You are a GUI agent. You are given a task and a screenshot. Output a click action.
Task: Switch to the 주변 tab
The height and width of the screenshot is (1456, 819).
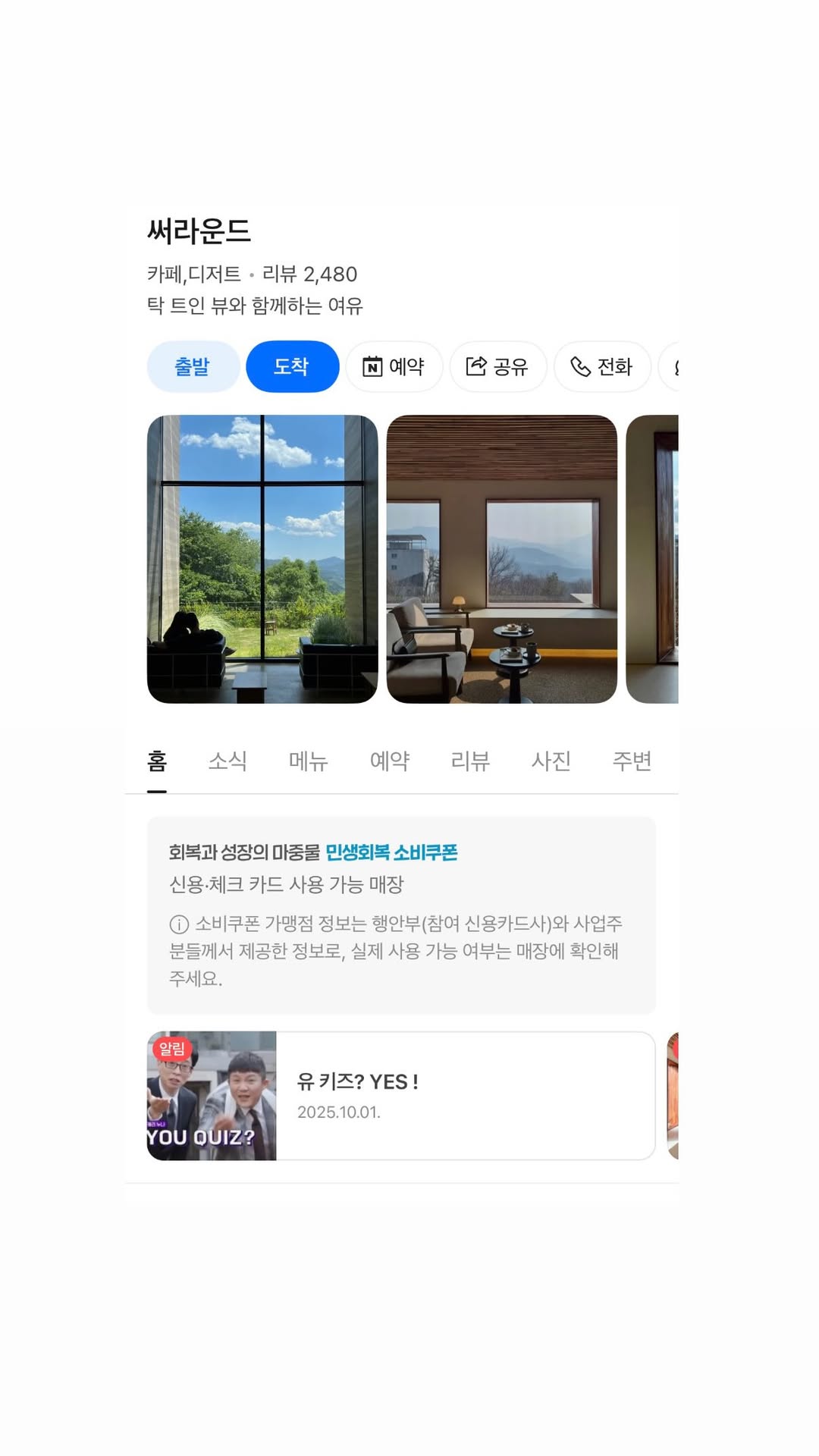coord(632,761)
